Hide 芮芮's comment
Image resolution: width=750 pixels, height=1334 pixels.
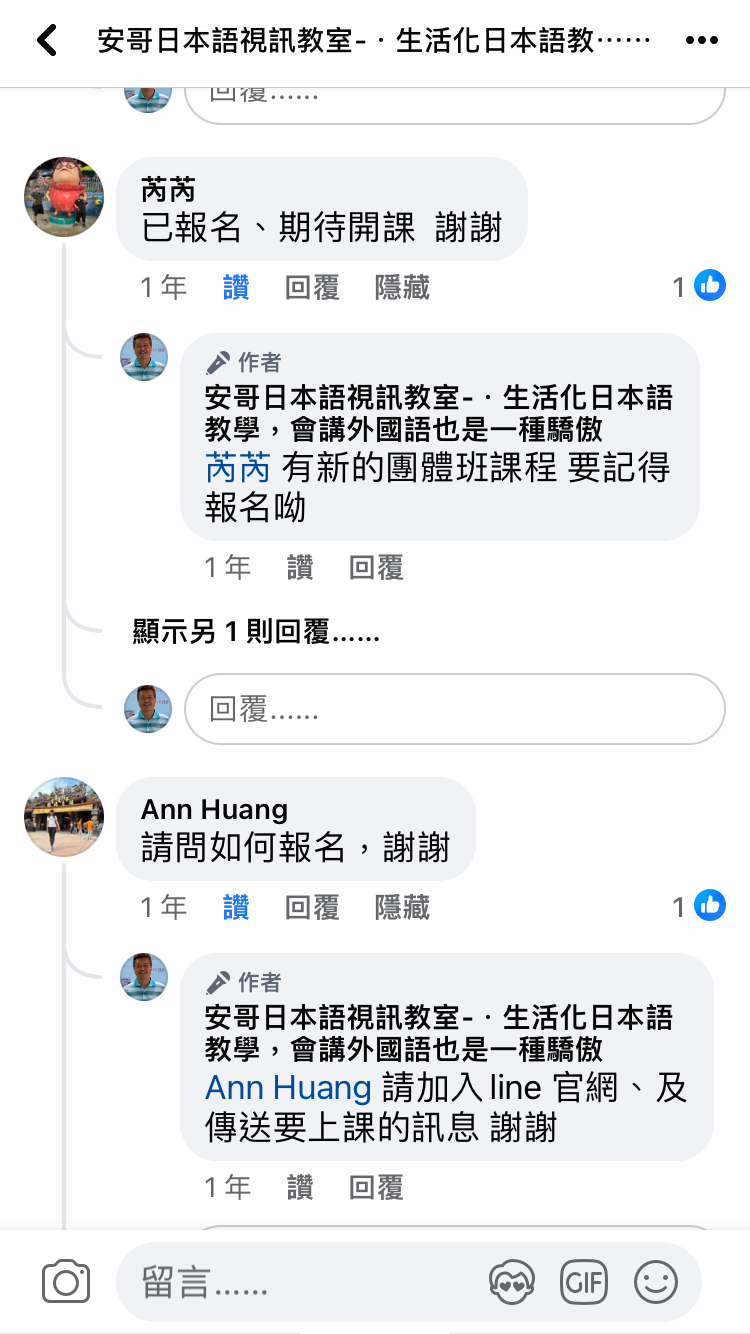402,288
